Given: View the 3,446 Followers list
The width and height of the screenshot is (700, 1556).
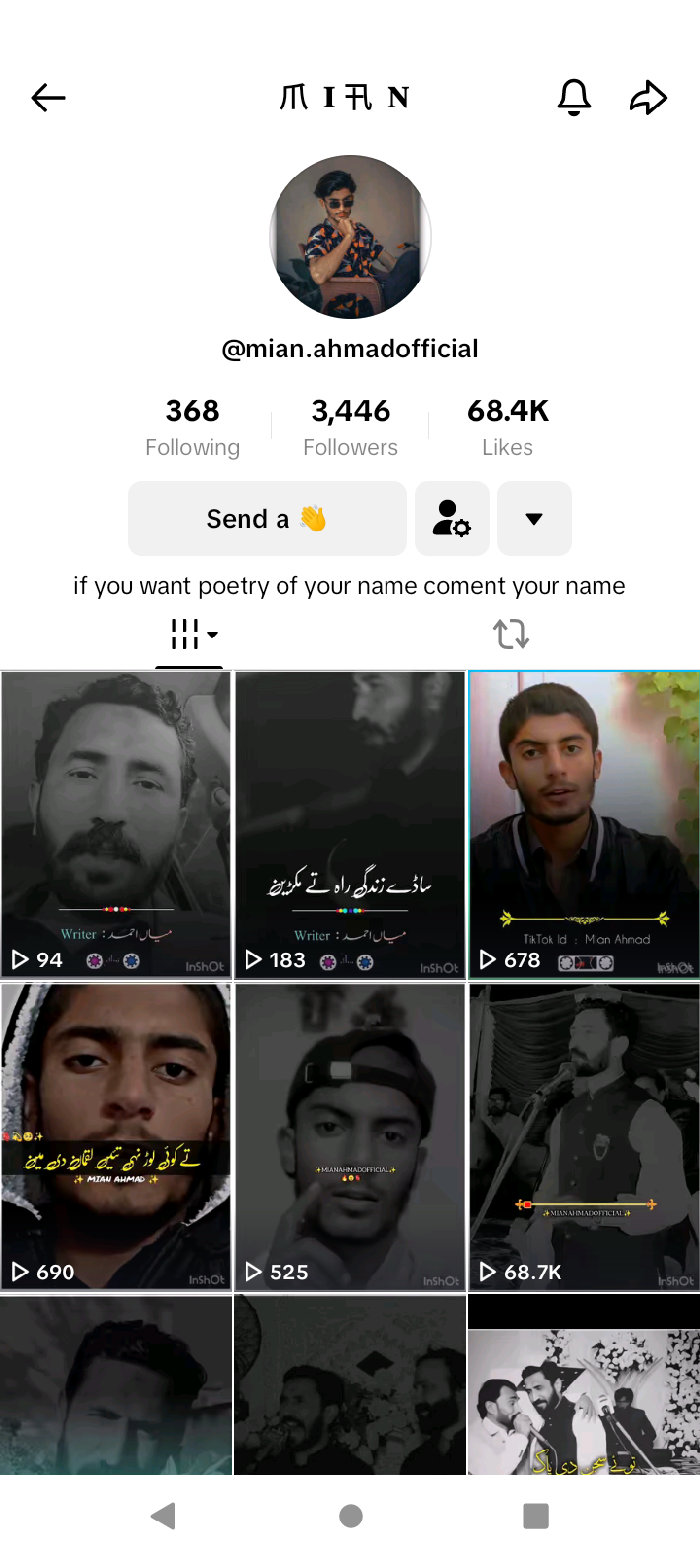Looking at the screenshot, I should coord(350,427).
